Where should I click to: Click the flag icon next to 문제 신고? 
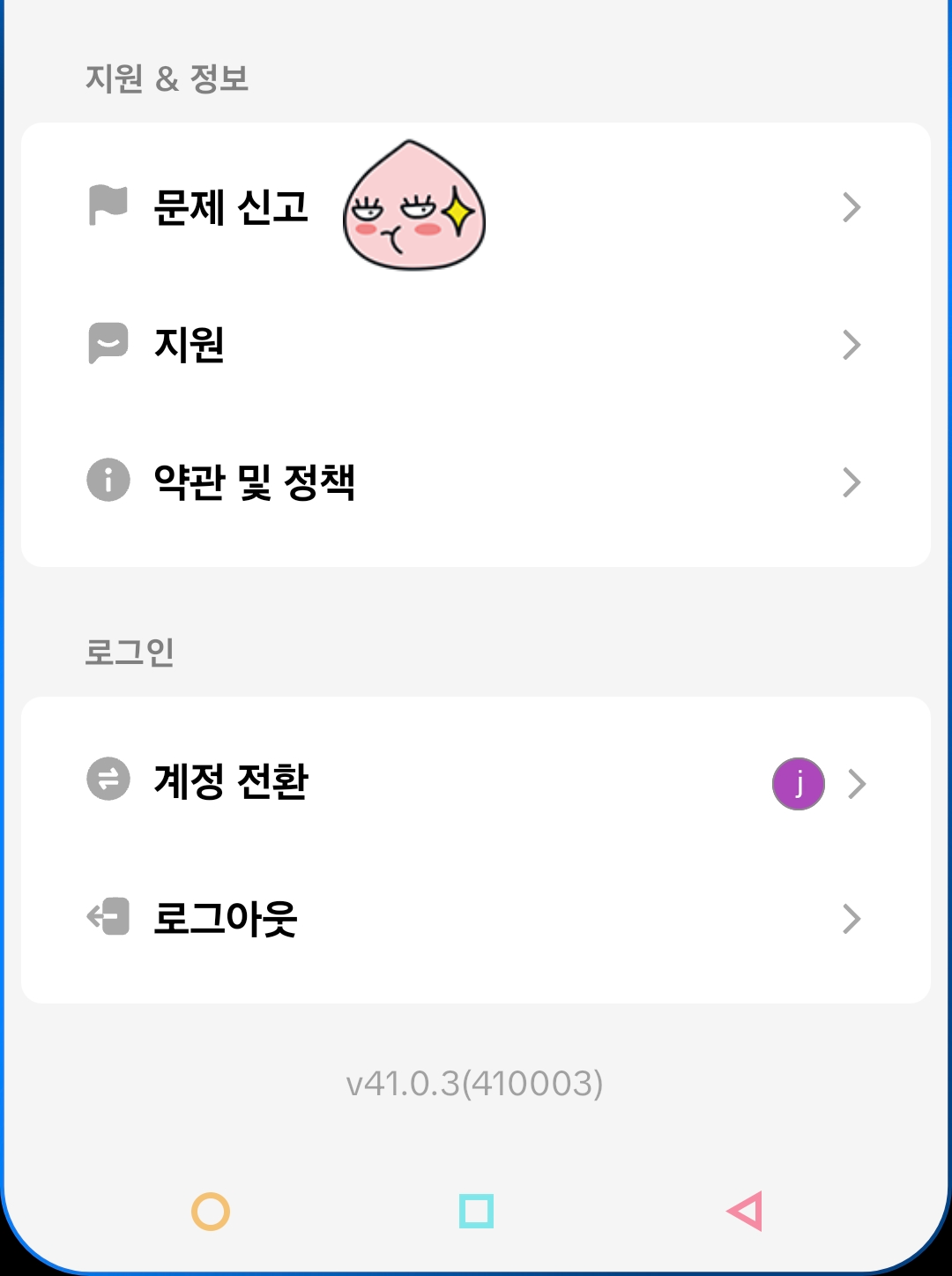pyautogui.click(x=108, y=206)
